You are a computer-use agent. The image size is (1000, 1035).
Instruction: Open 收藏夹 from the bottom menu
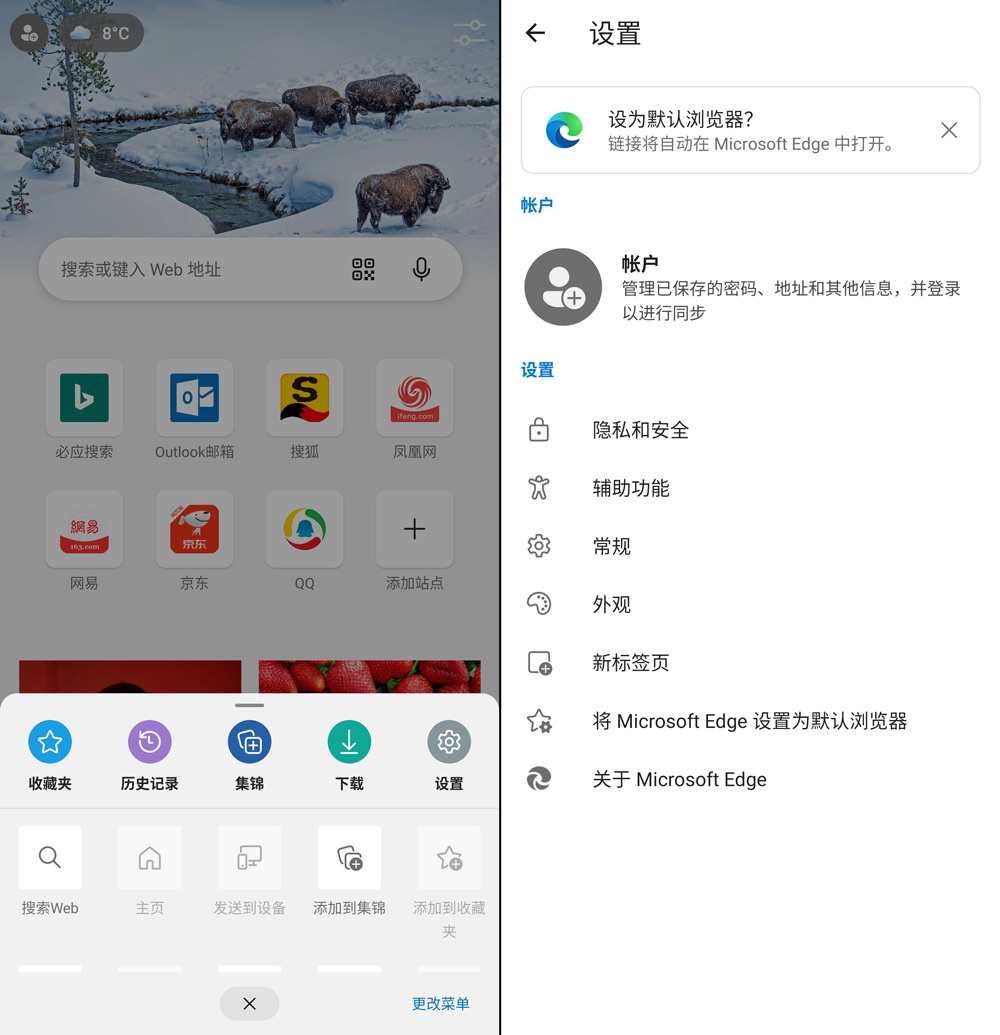point(50,755)
